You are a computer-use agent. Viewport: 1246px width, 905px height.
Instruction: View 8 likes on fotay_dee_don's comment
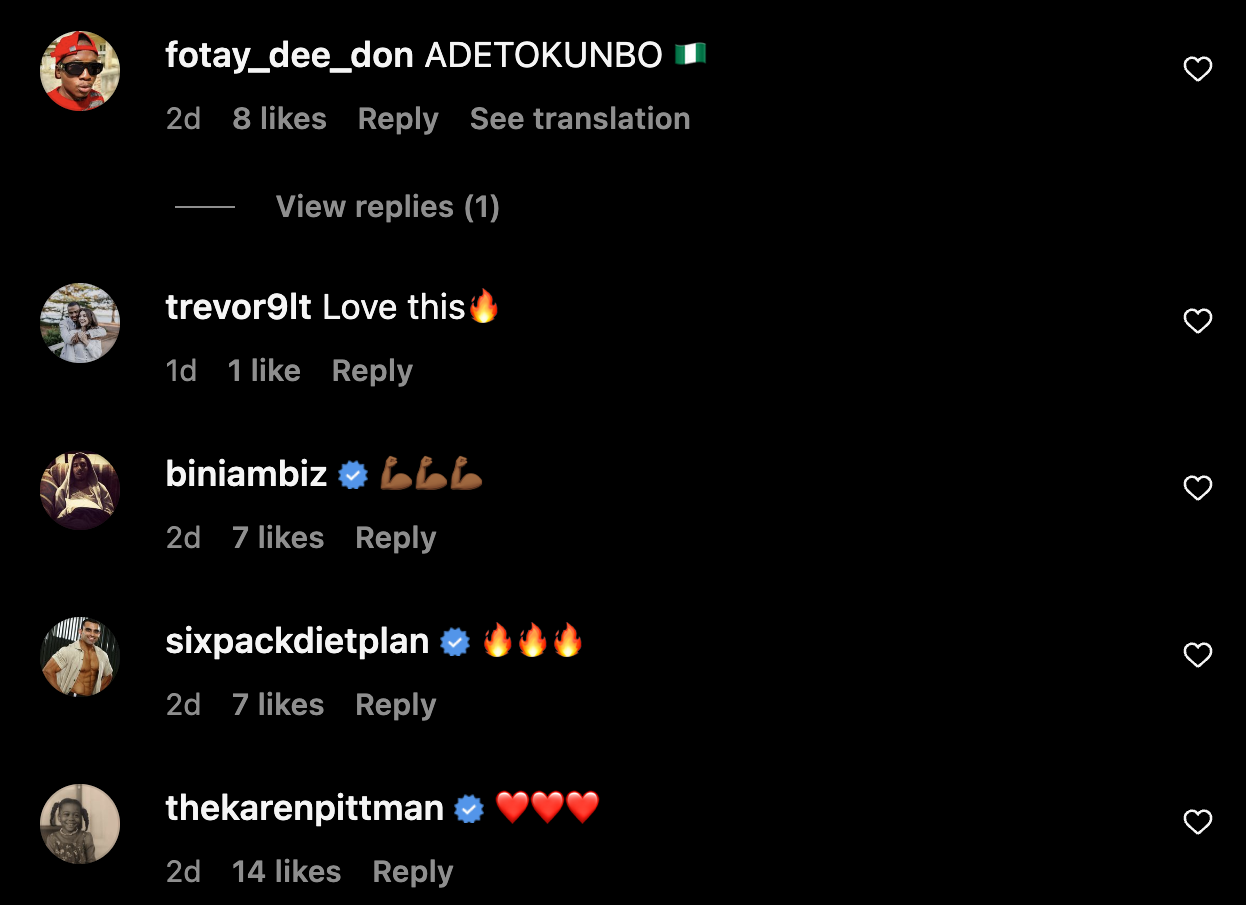279,119
